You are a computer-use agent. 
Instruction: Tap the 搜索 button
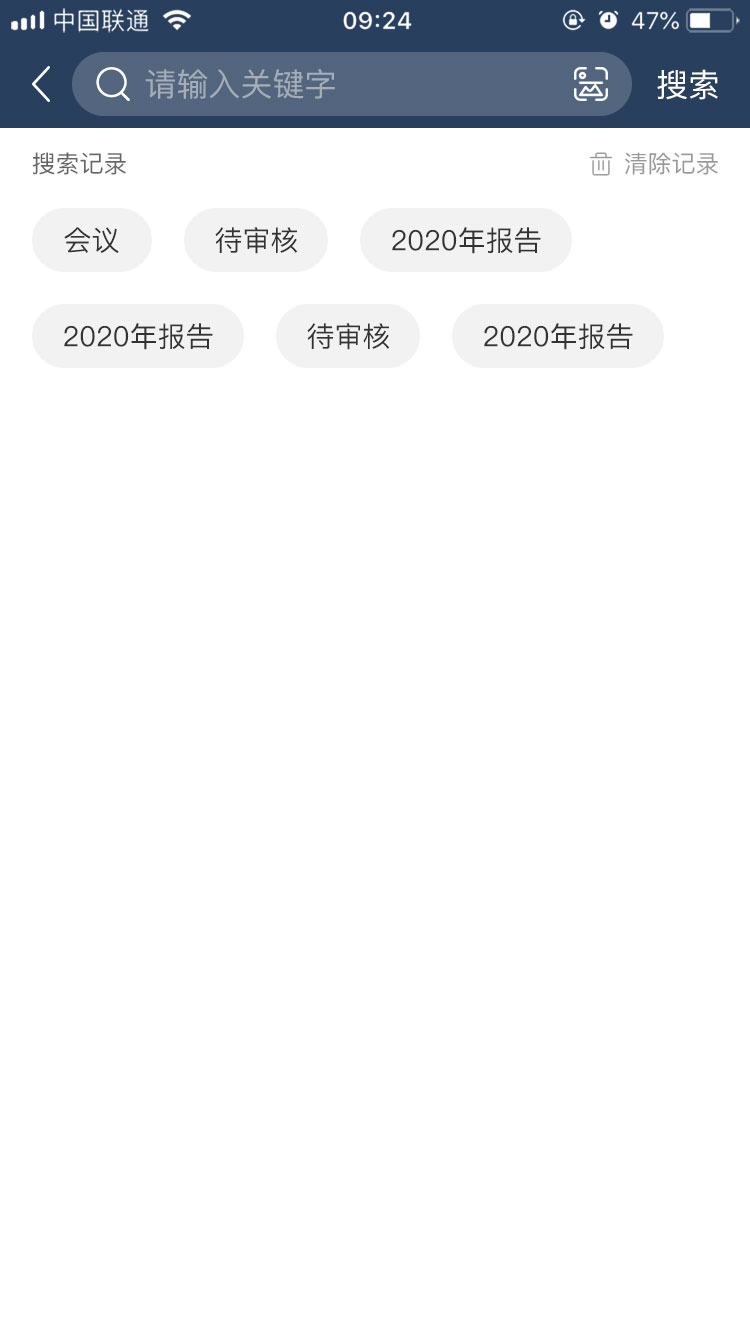click(x=688, y=85)
